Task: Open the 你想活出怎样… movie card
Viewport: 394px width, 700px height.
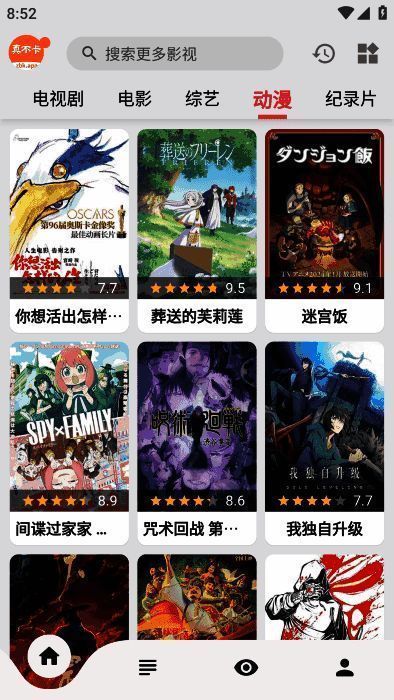Action: pos(69,231)
